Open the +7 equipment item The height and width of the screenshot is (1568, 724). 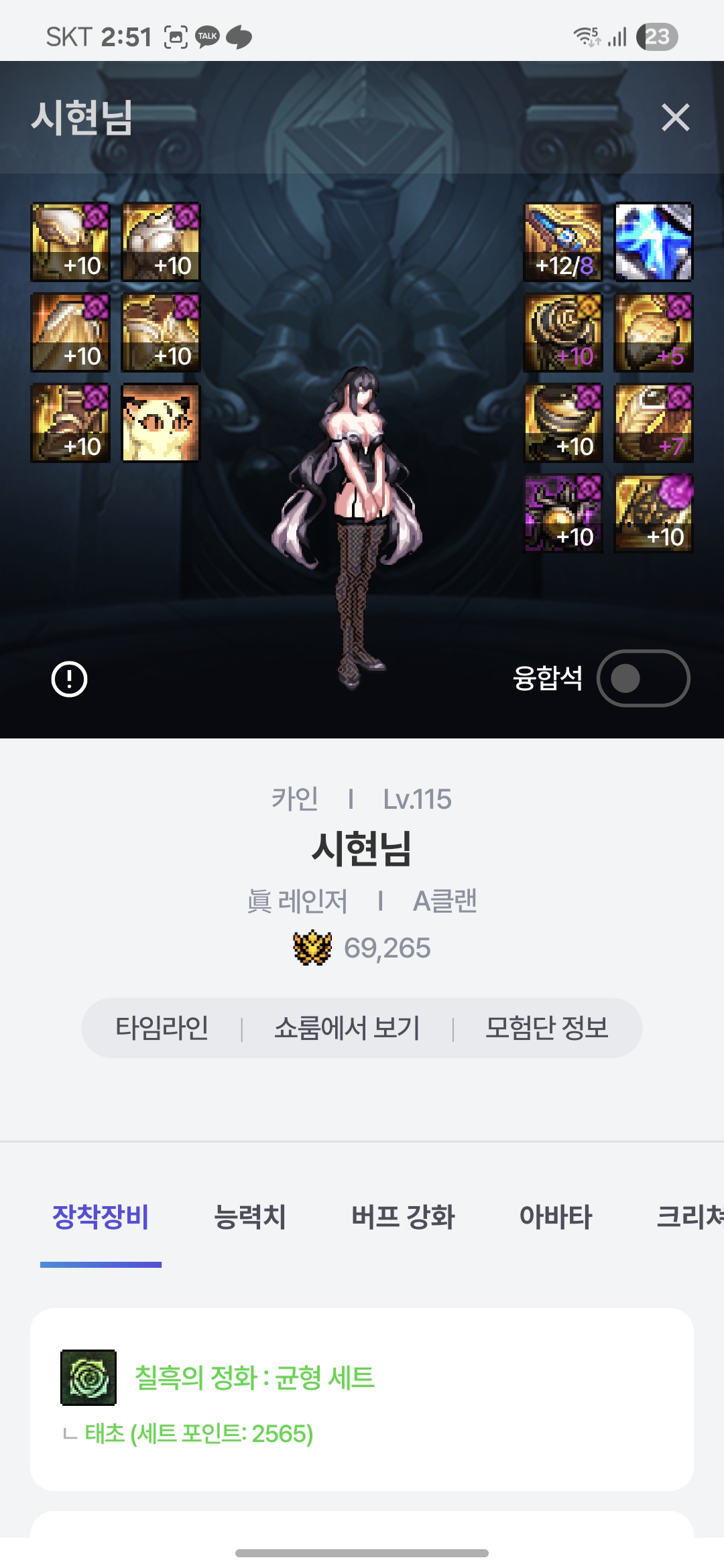tap(654, 423)
